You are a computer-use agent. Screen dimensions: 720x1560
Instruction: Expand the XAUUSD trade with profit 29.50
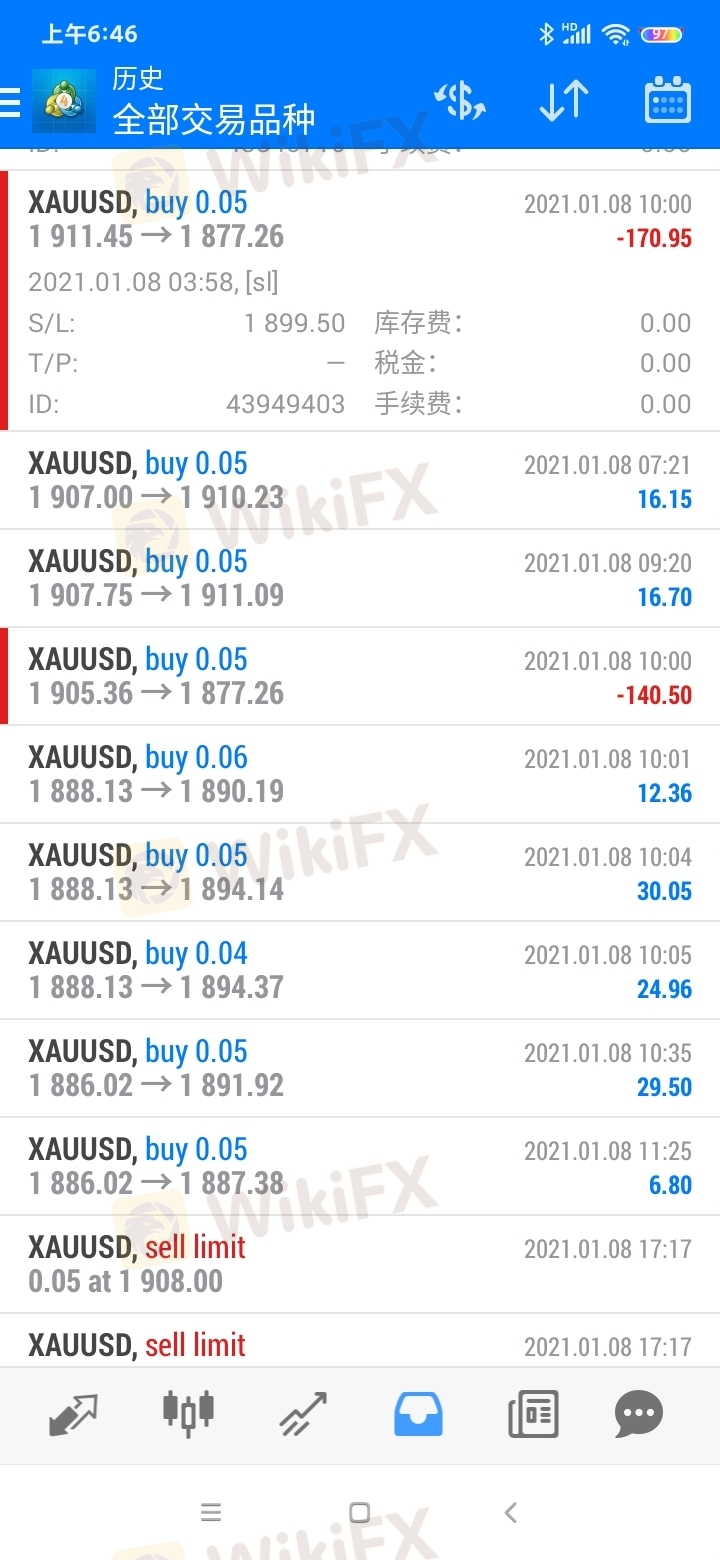[360, 1069]
